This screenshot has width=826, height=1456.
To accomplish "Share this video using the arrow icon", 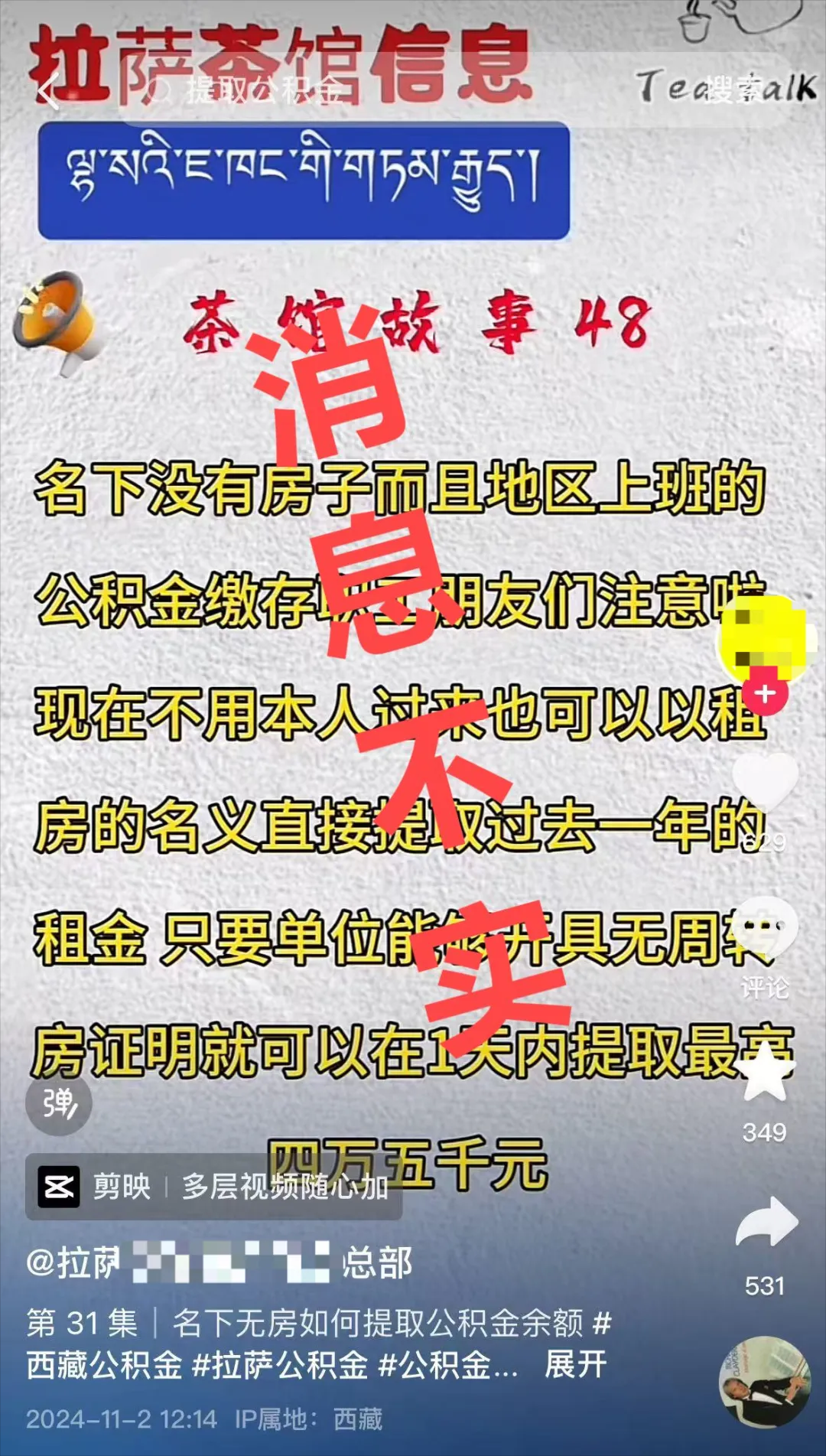I will (766, 1224).
